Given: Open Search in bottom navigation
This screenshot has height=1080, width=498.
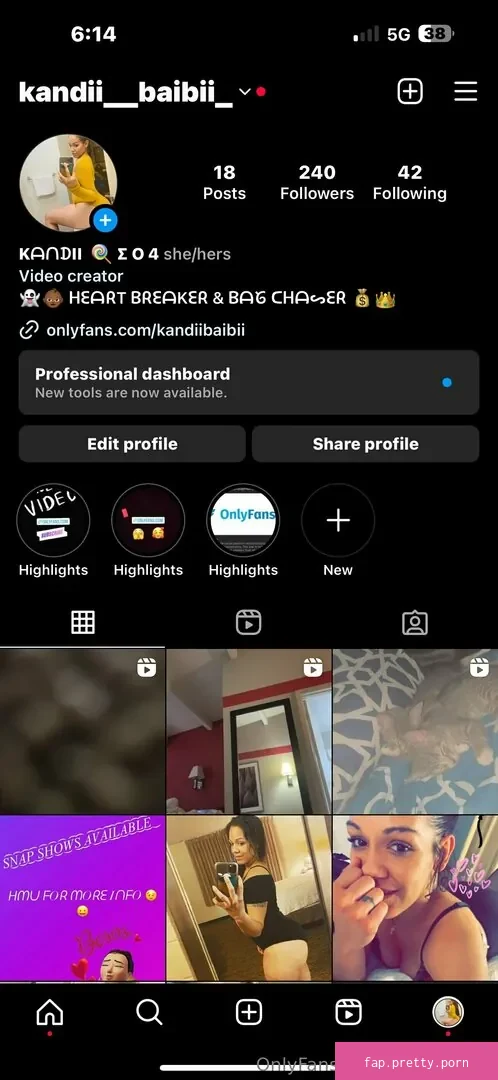Looking at the screenshot, I should coord(149,1012).
